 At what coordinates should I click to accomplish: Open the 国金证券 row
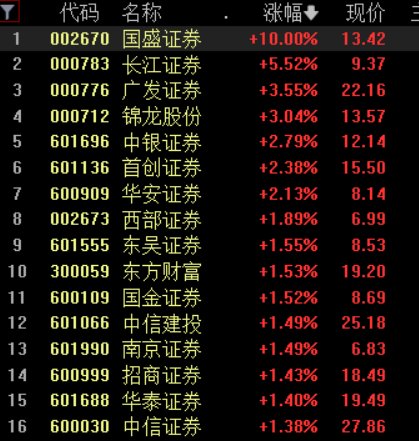[209, 297]
